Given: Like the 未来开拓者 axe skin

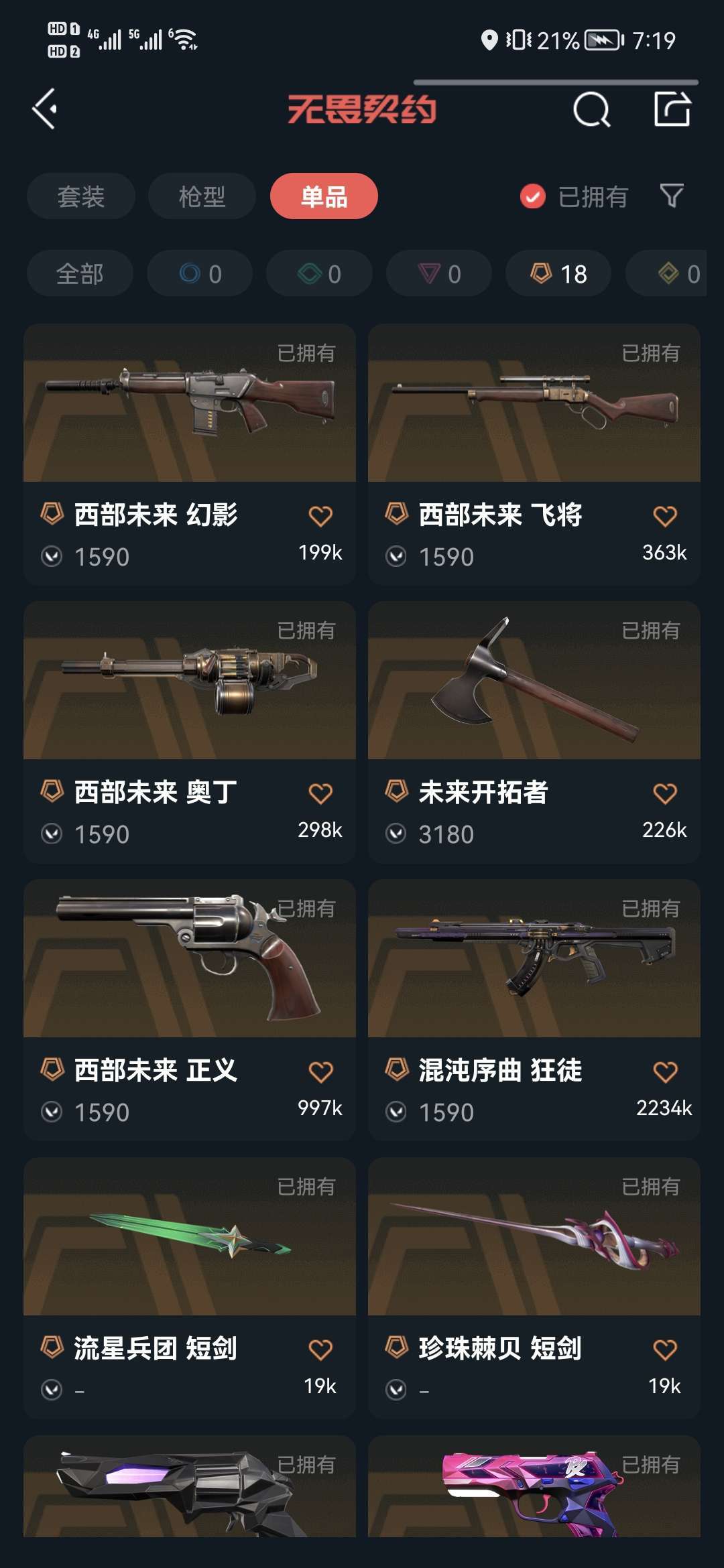Looking at the screenshot, I should (x=664, y=793).
